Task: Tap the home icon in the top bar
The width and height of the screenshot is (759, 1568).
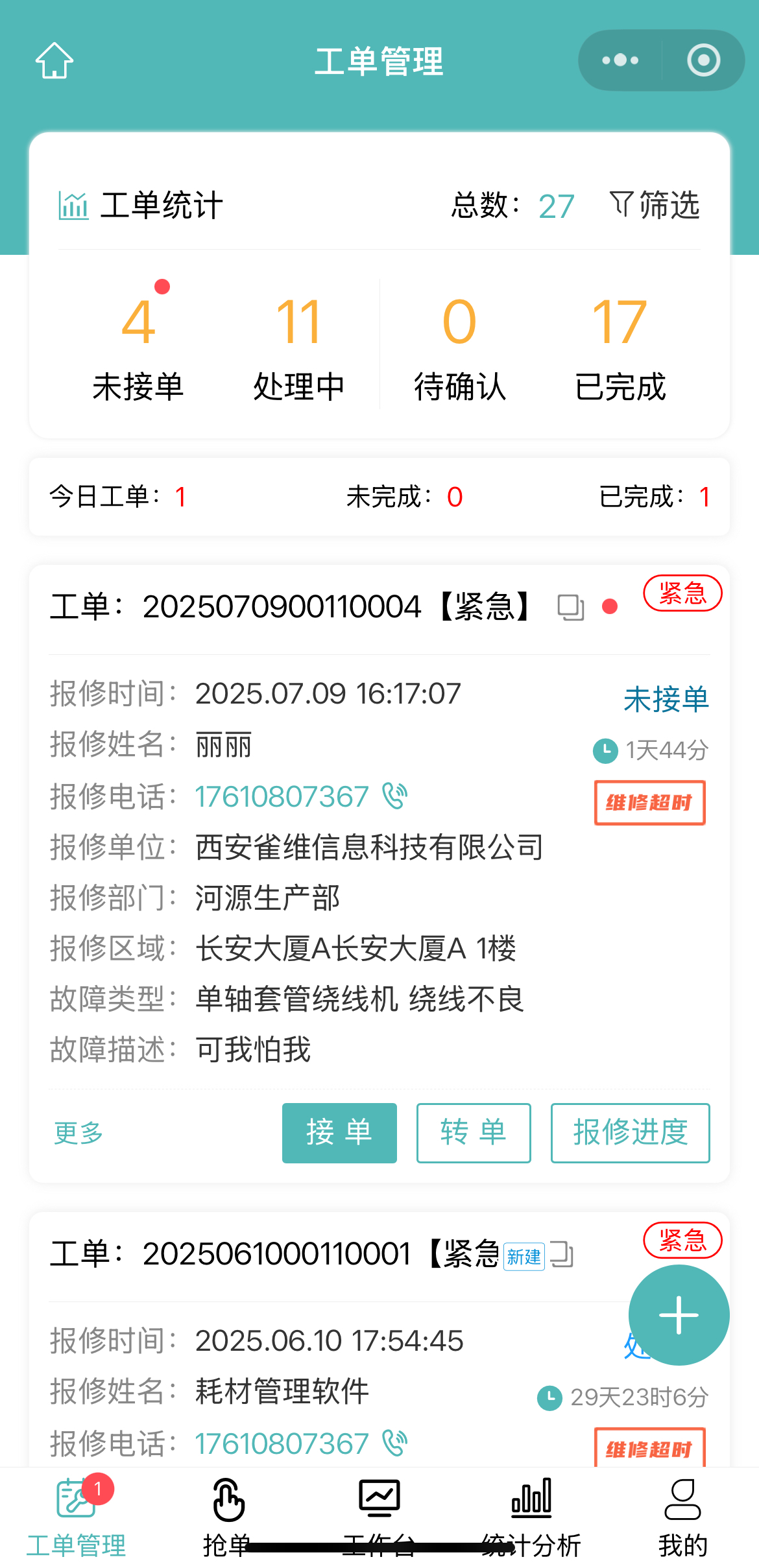Action: (54, 60)
